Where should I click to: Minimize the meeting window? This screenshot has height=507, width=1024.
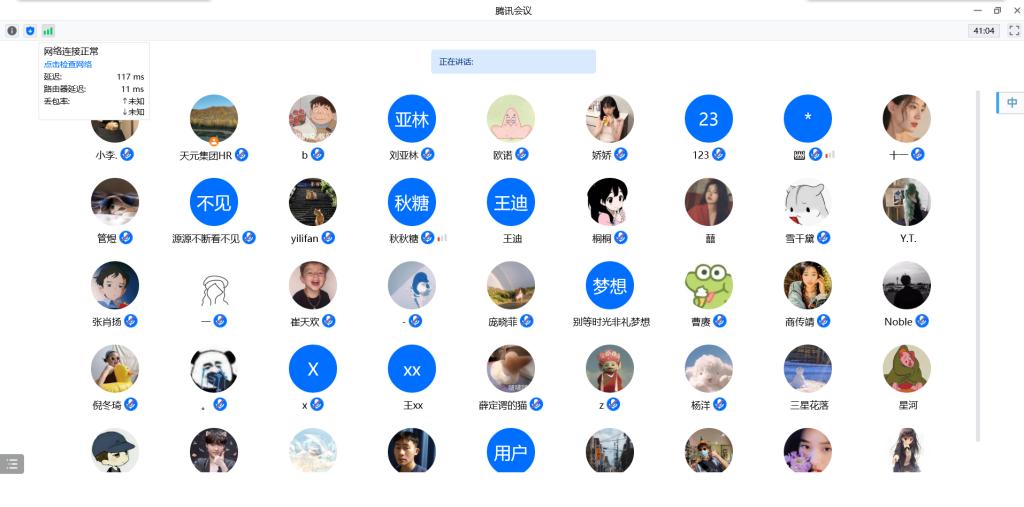[x=976, y=10]
